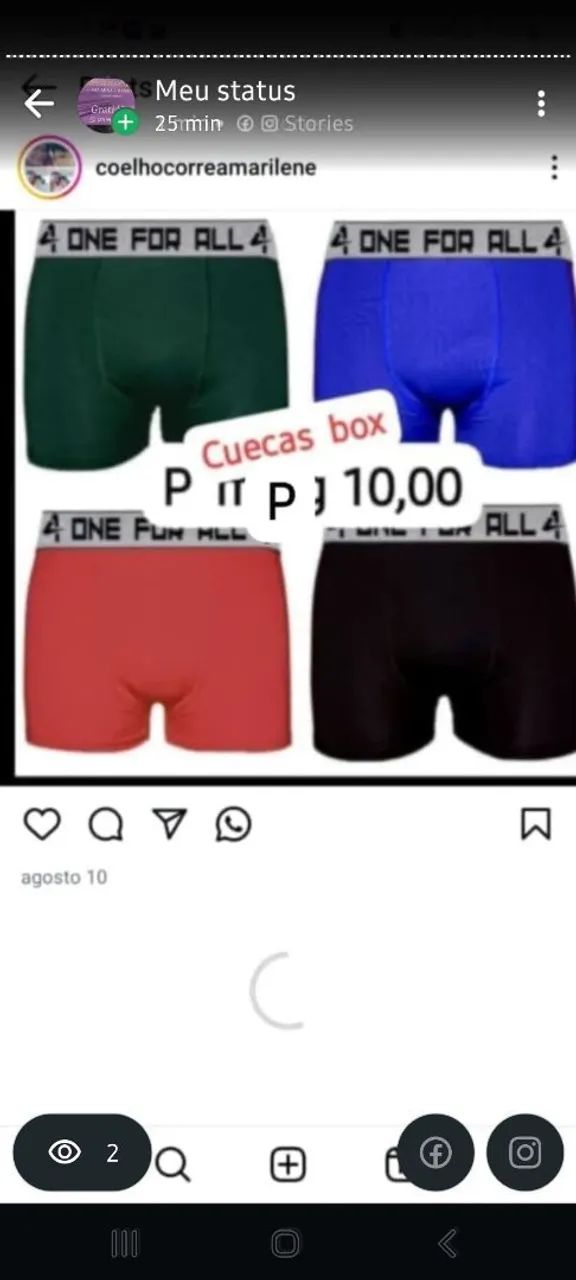Screen dimensions: 576x1280
Task: Open the status overflow menu
Action: [540, 103]
